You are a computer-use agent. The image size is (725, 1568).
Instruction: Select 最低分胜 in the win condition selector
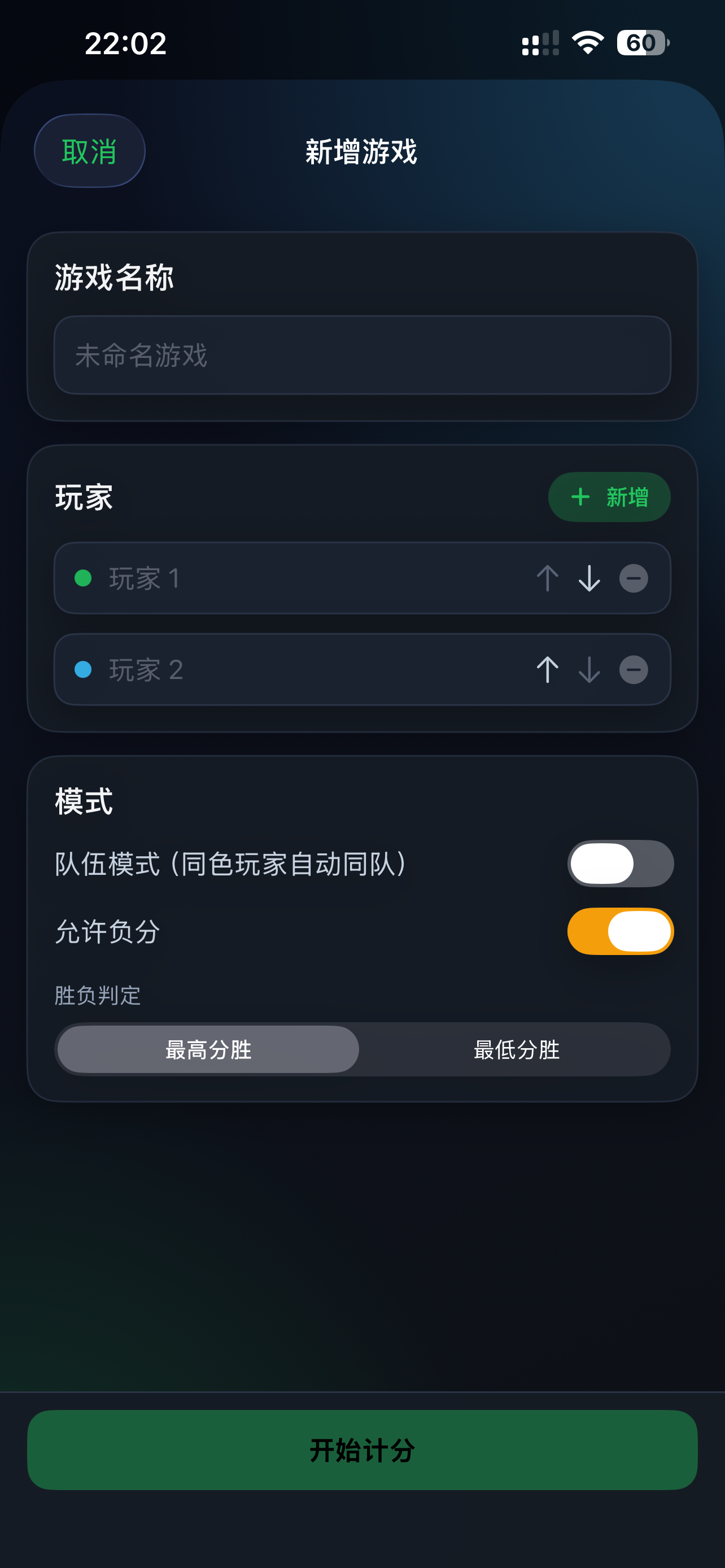(x=515, y=1049)
